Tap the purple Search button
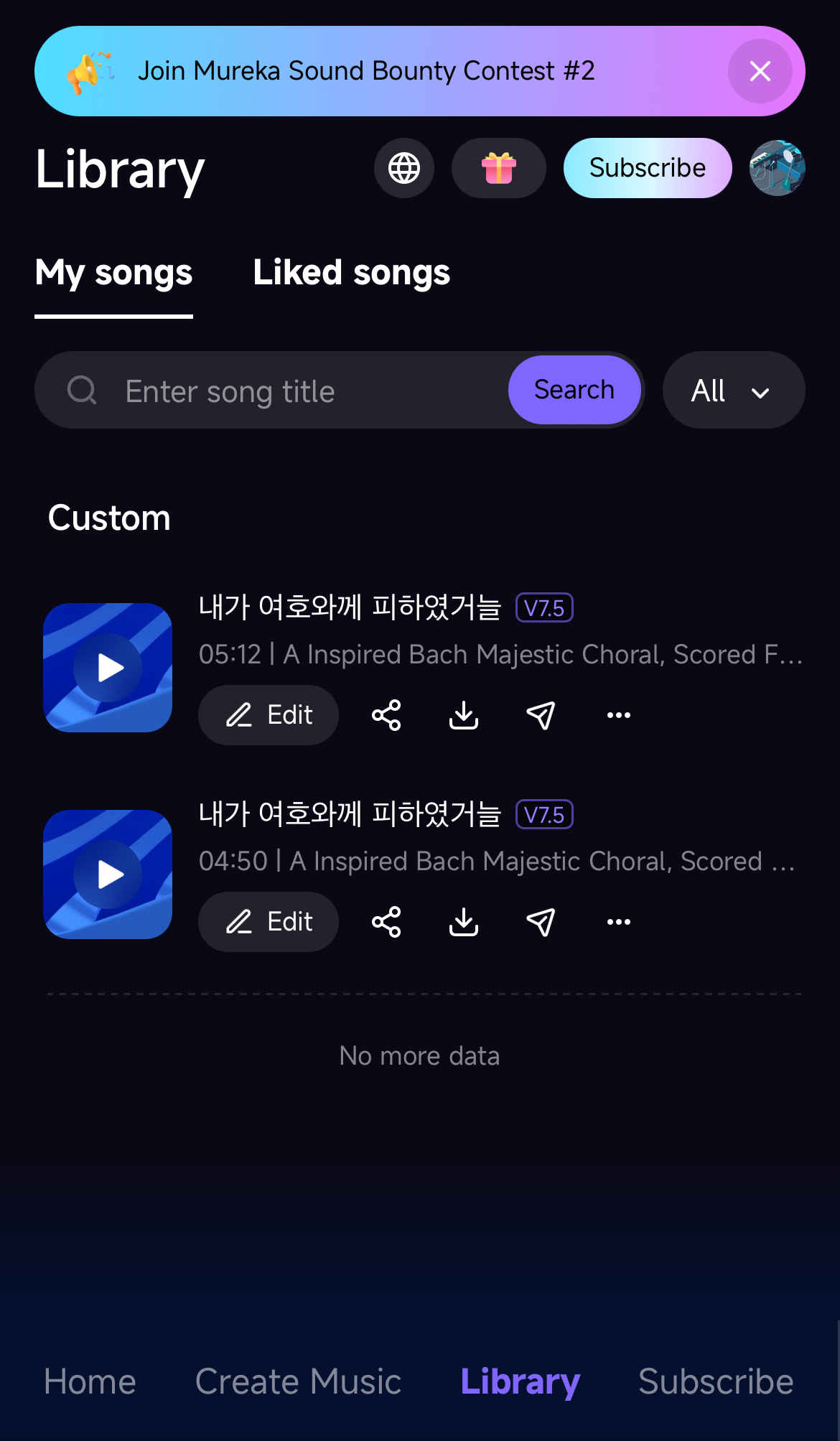 574,390
